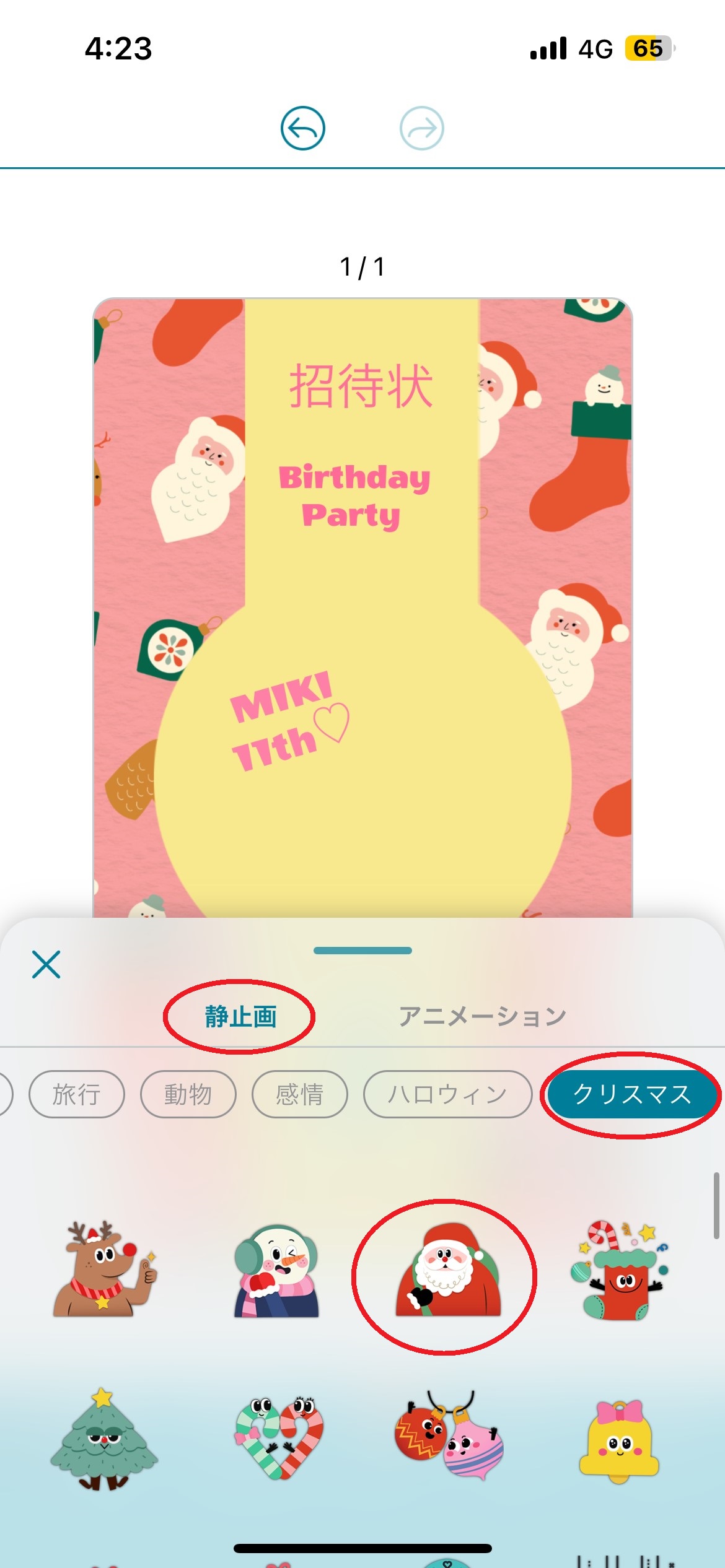Add the two ornaments sticker
The image size is (725, 1568).
(x=449, y=1437)
